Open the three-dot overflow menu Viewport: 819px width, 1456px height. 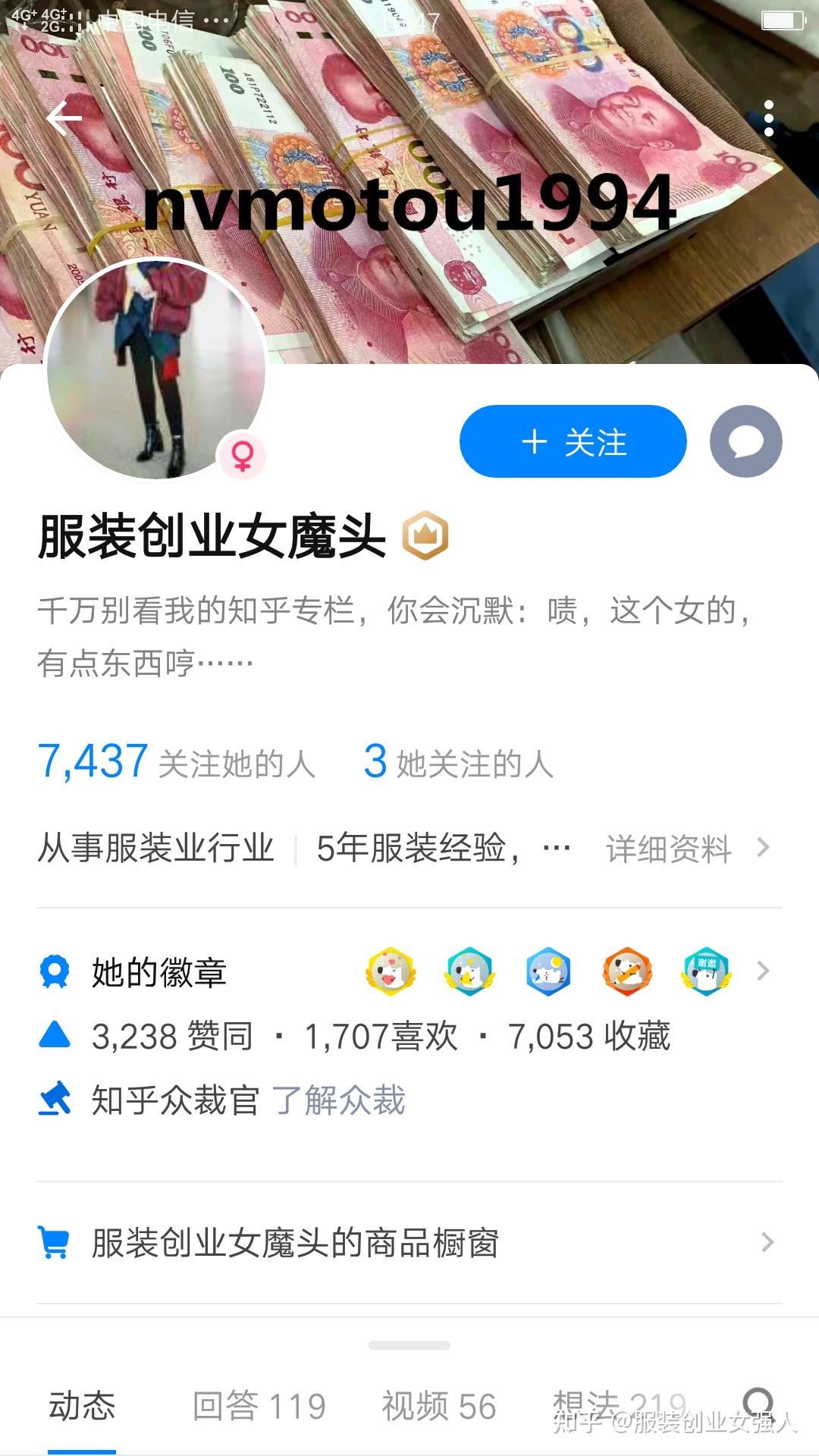[x=768, y=118]
